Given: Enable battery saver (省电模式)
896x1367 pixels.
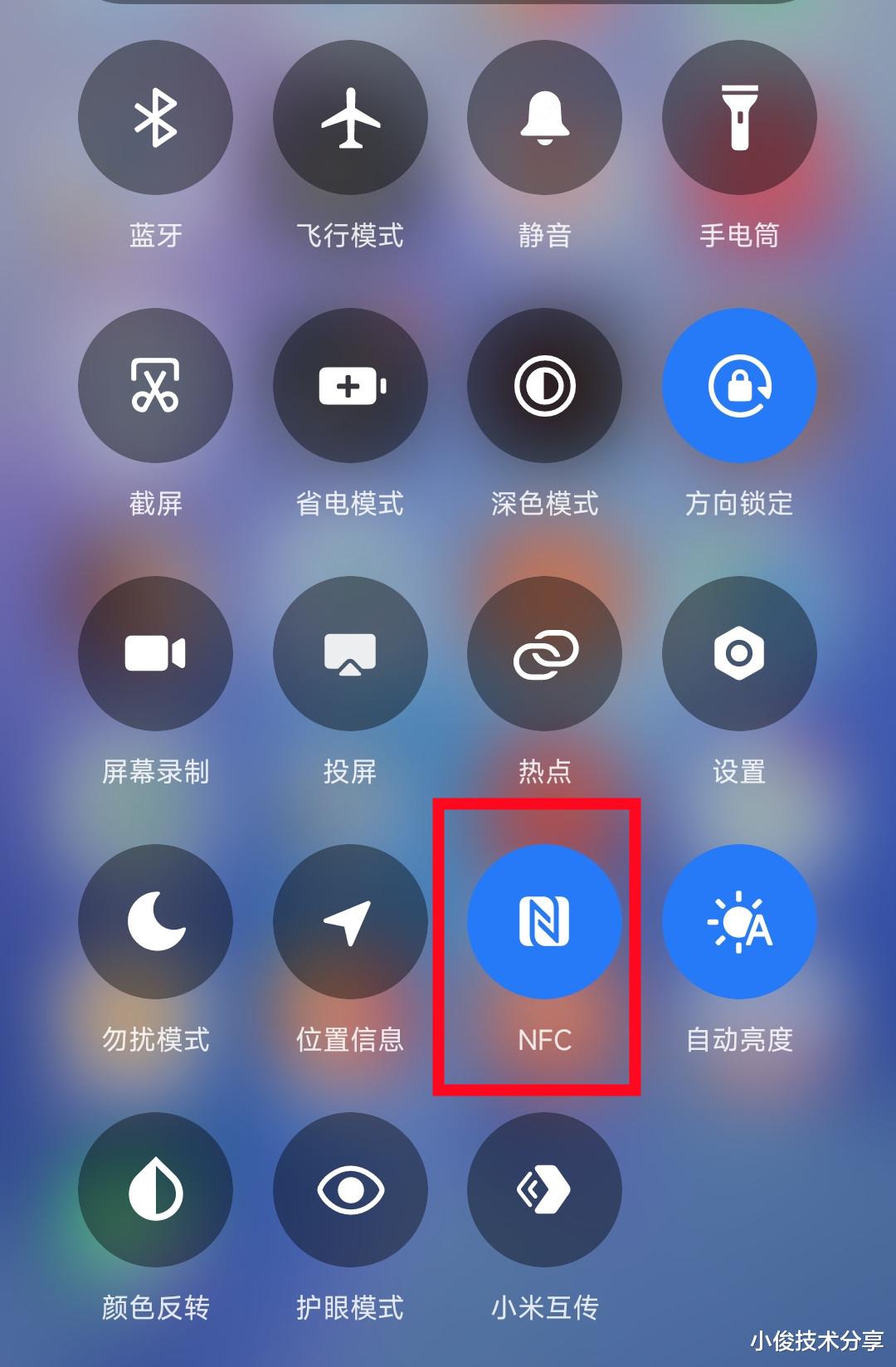Looking at the screenshot, I should pyautogui.click(x=350, y=386).
